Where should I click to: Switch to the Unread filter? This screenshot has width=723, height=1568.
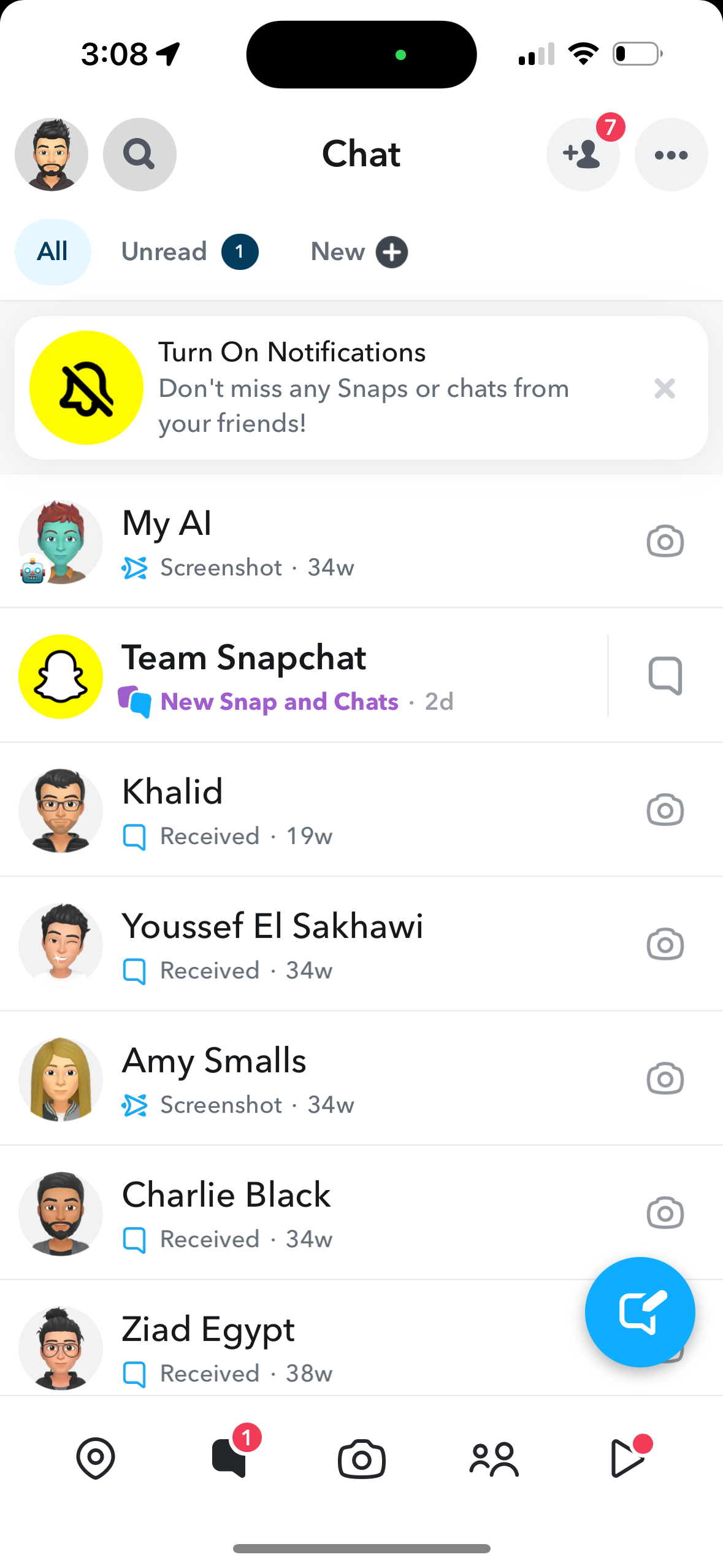[x=164, y=252]
